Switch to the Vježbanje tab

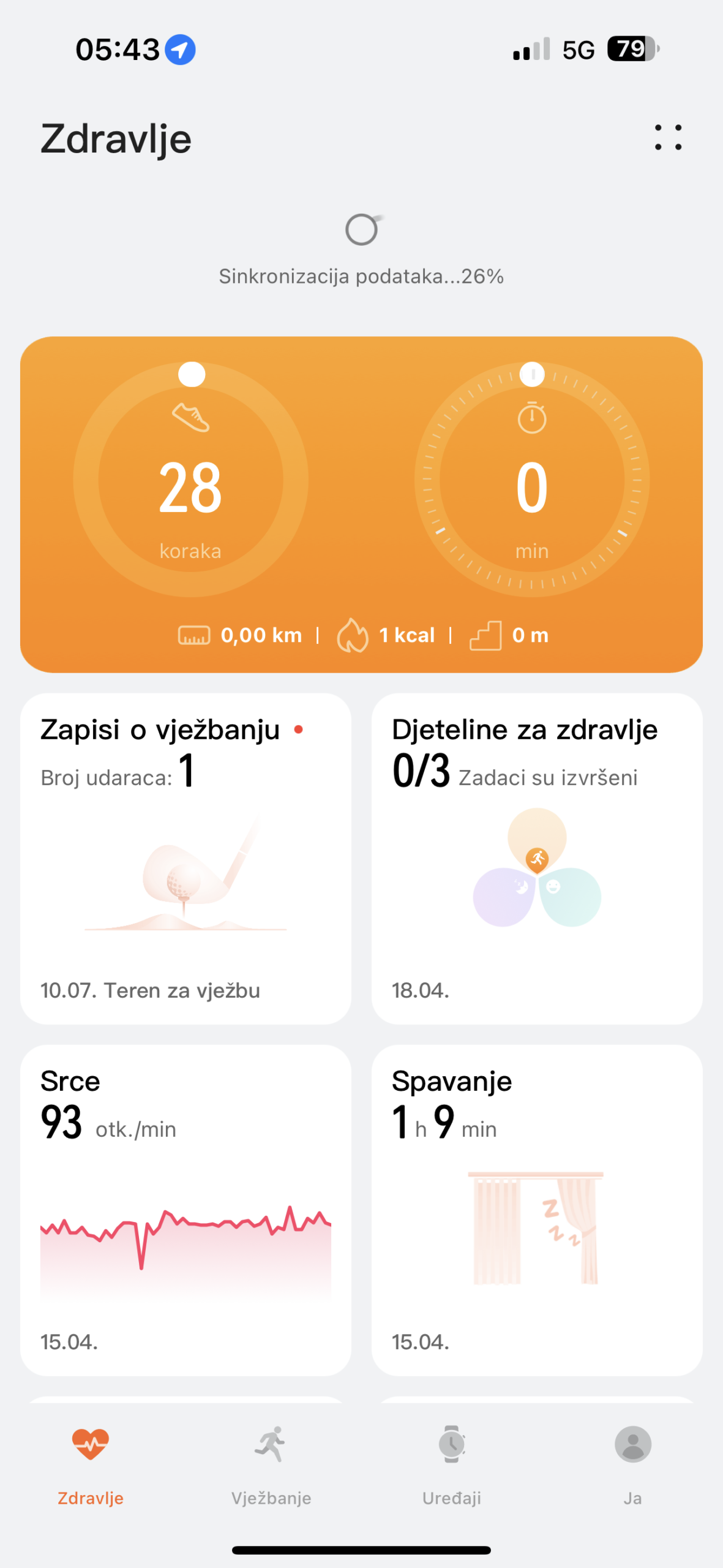tap(271, 1464)
